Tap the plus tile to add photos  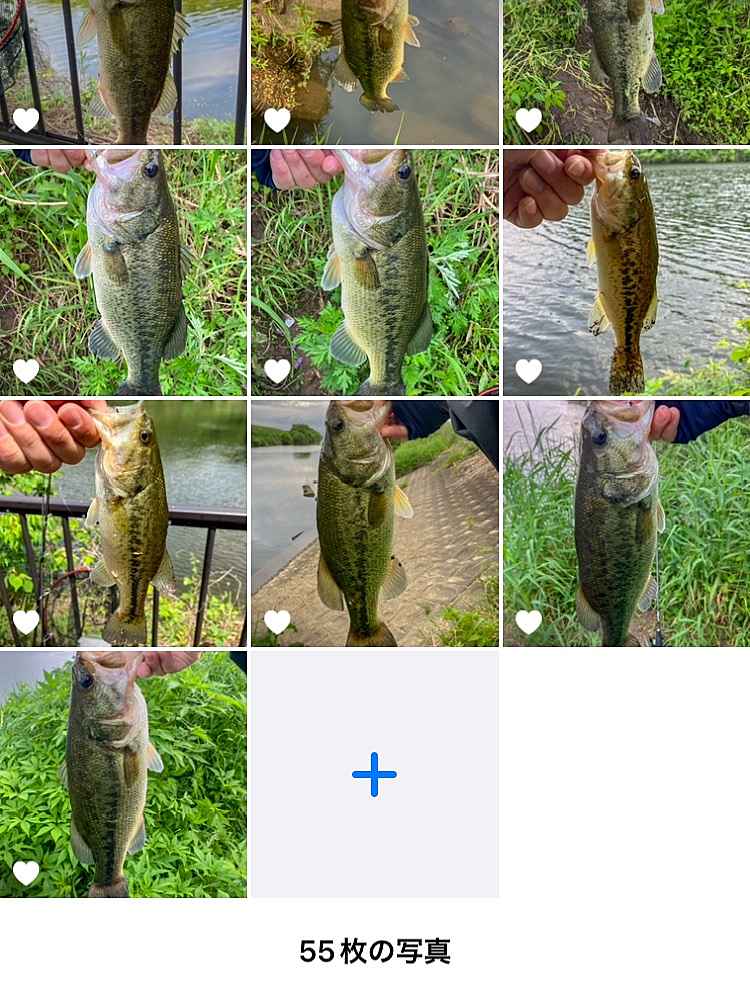pos(374,774)
